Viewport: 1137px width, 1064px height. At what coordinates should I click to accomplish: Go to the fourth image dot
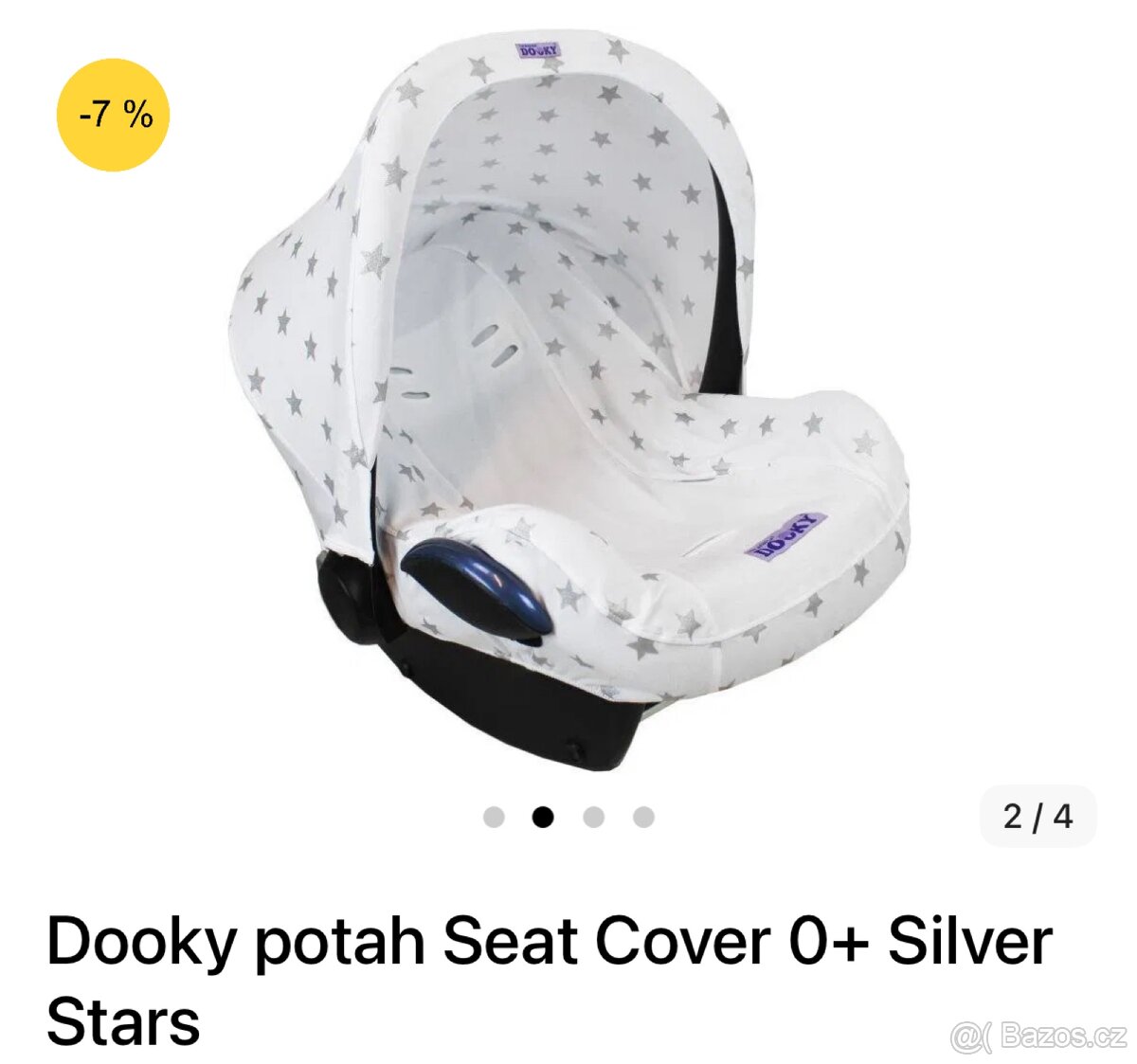point(644,817)
